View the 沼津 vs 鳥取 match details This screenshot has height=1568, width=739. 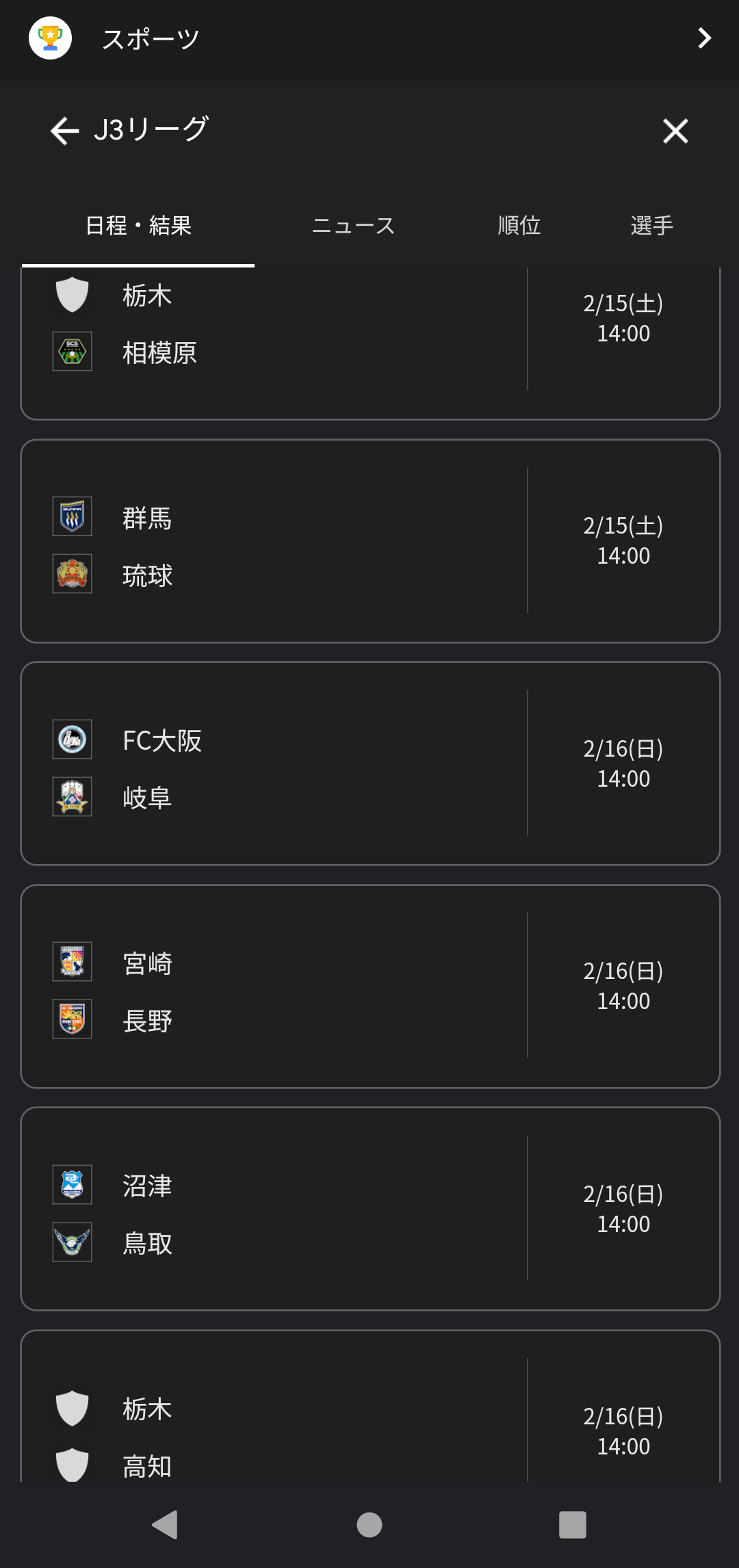(370, 1209)
